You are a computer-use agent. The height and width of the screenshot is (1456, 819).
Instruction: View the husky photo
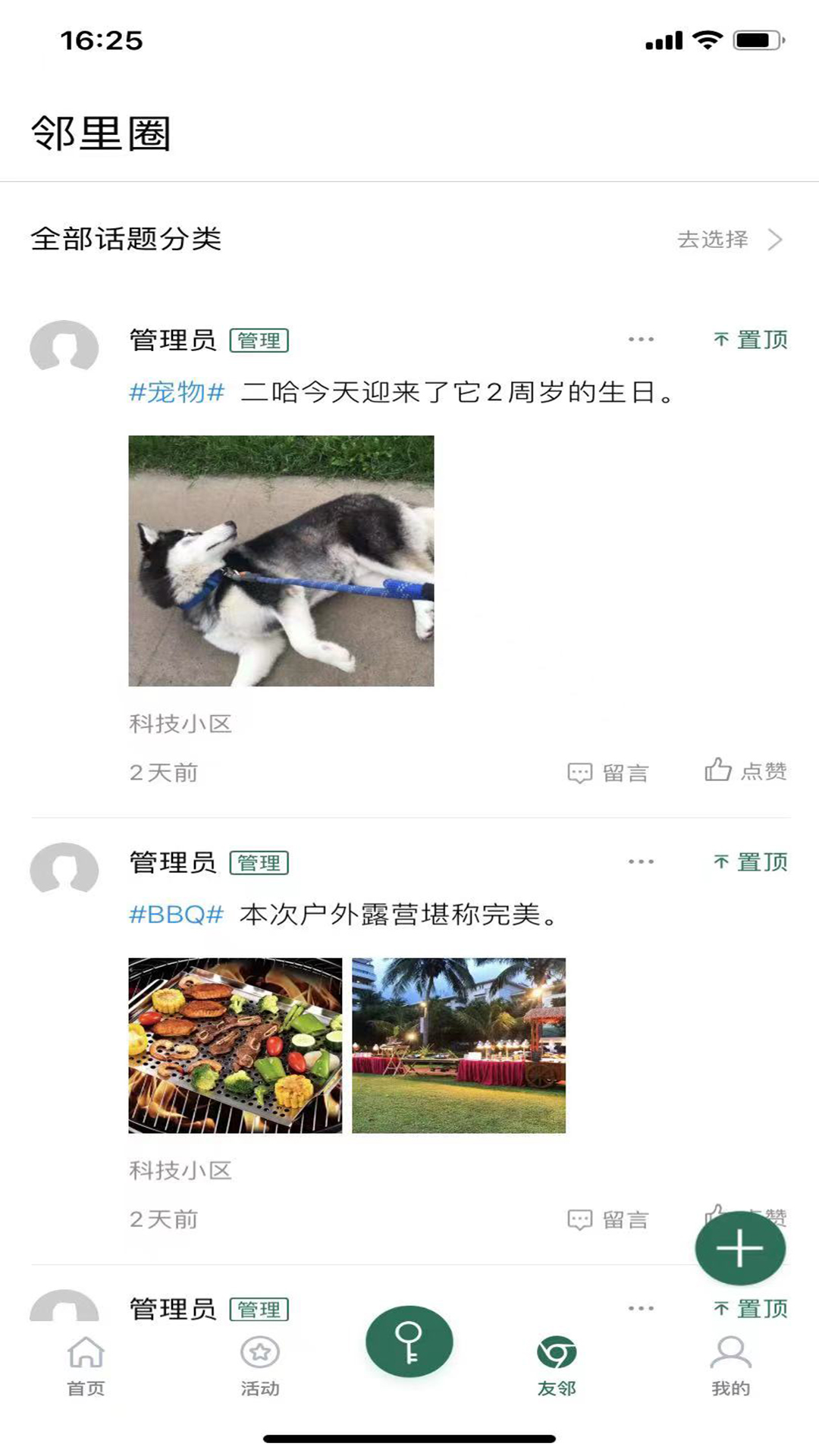[281, 560]
